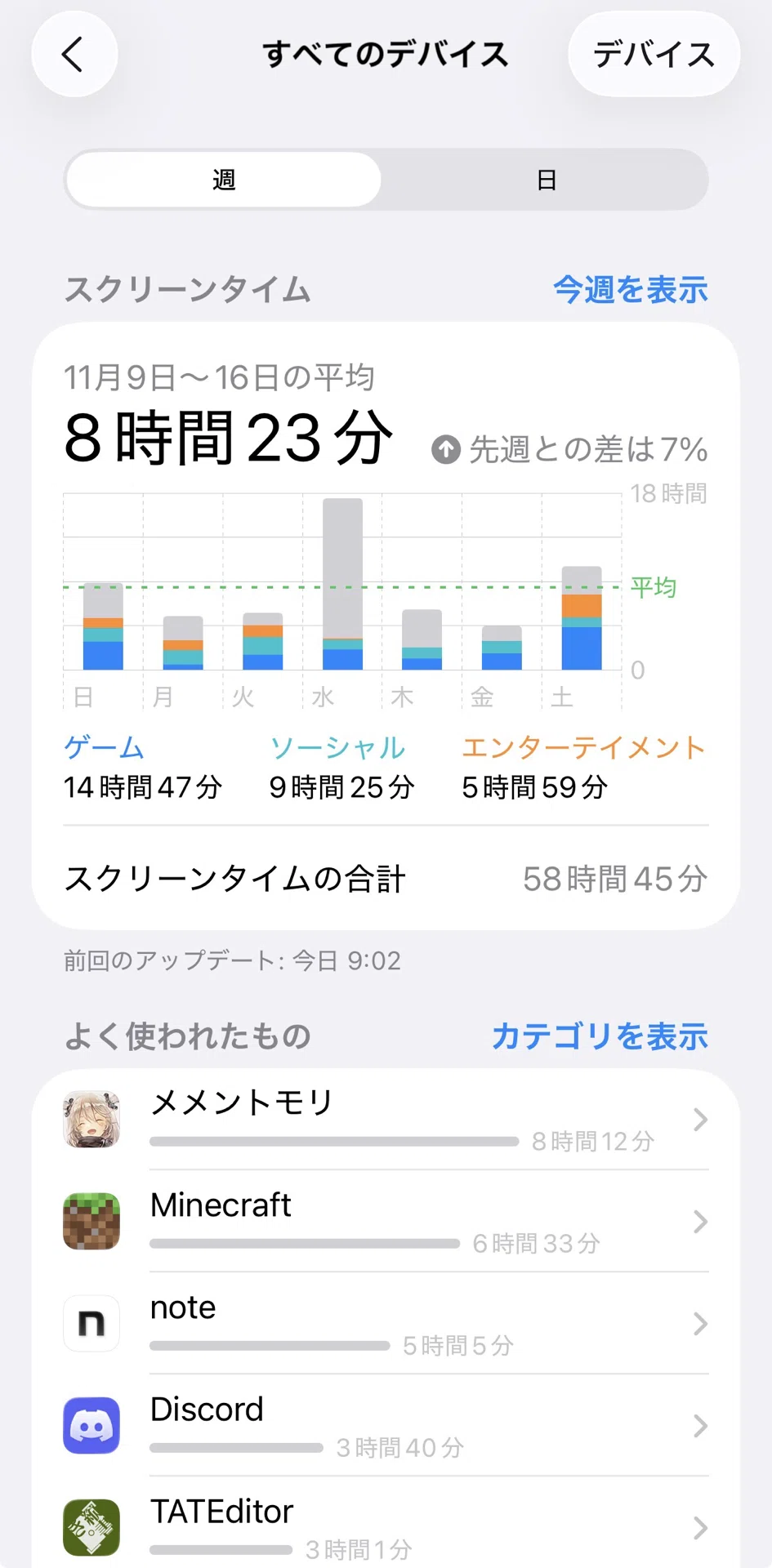Open the デバイス device selector
This screenshot has height=1568, width=772.
[x=654, y=55]
